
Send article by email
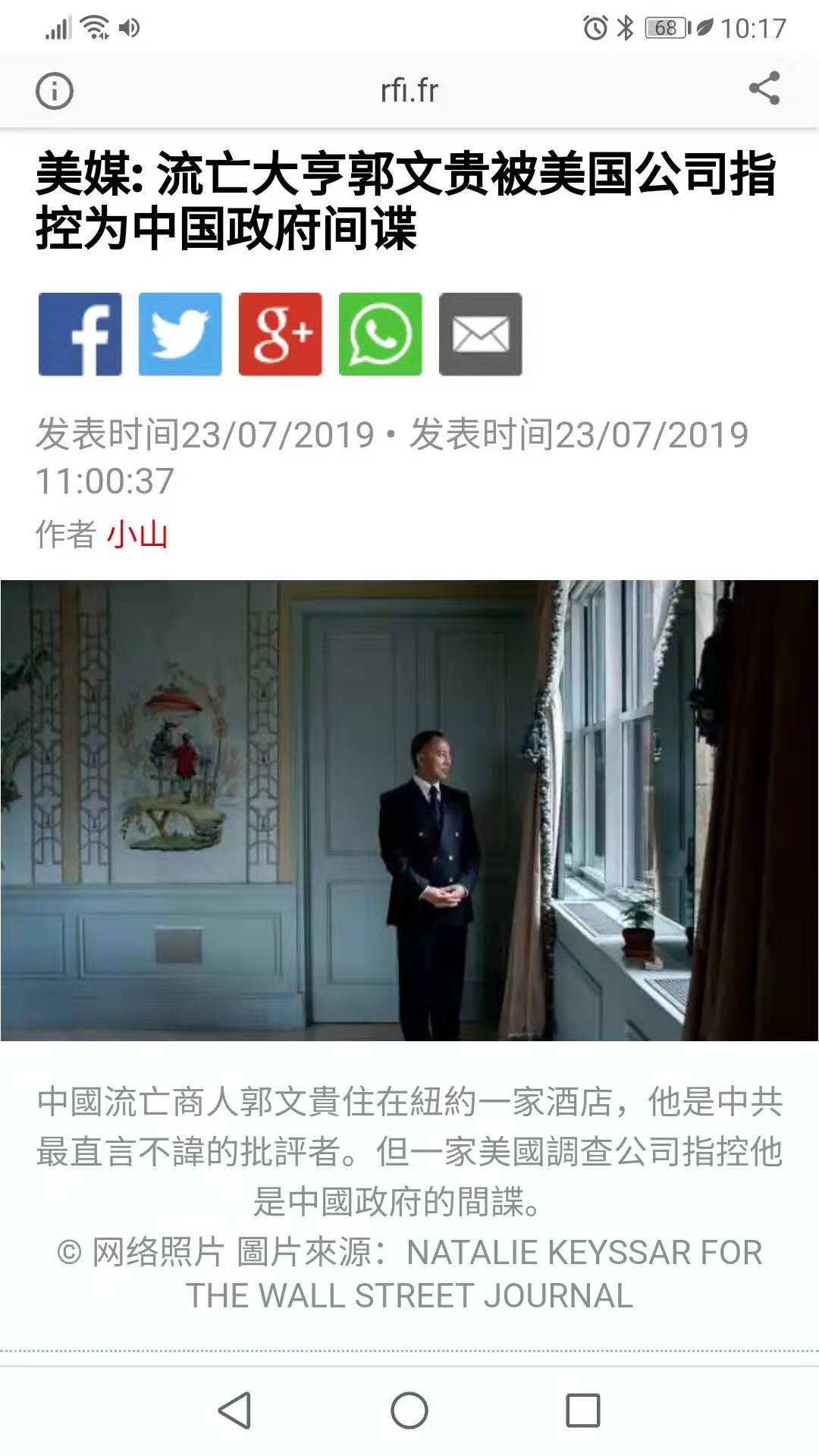click(481, 334)
